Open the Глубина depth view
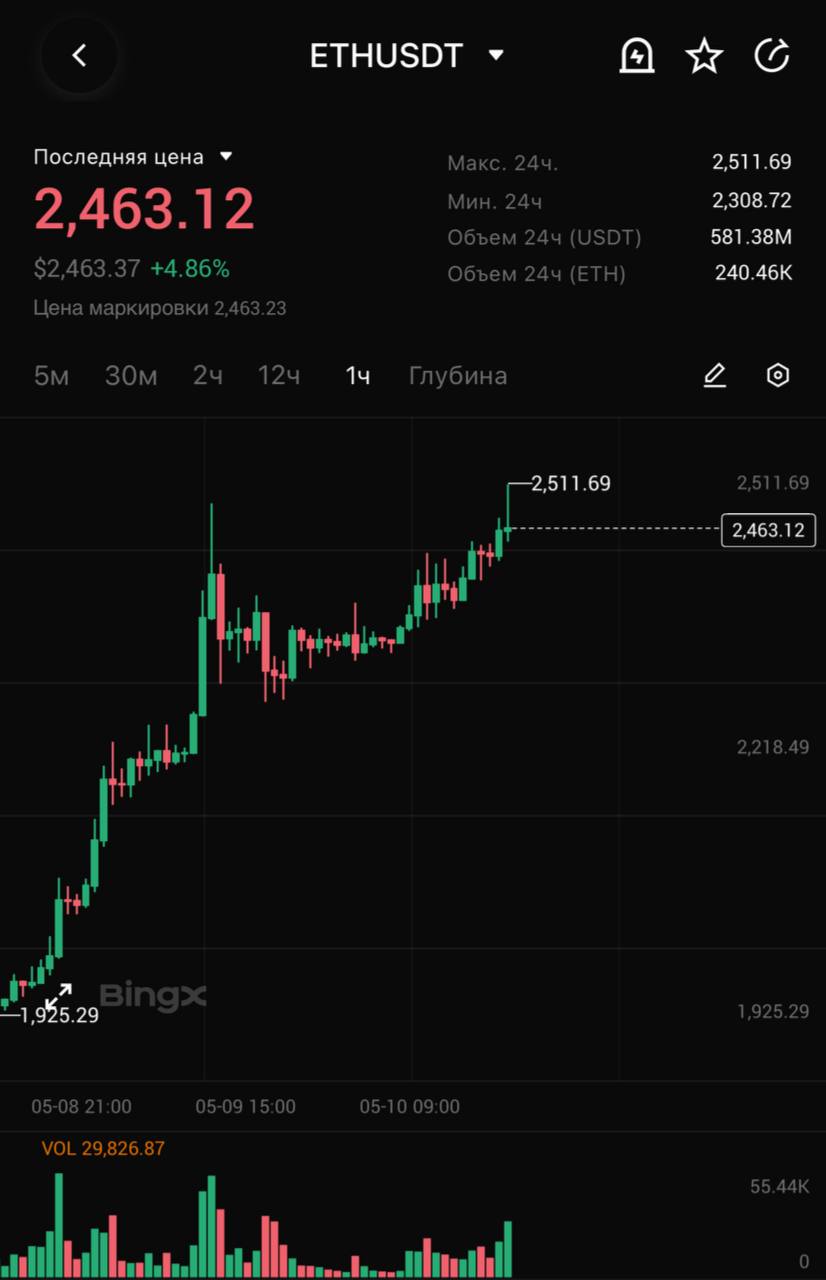 (458, 376)
